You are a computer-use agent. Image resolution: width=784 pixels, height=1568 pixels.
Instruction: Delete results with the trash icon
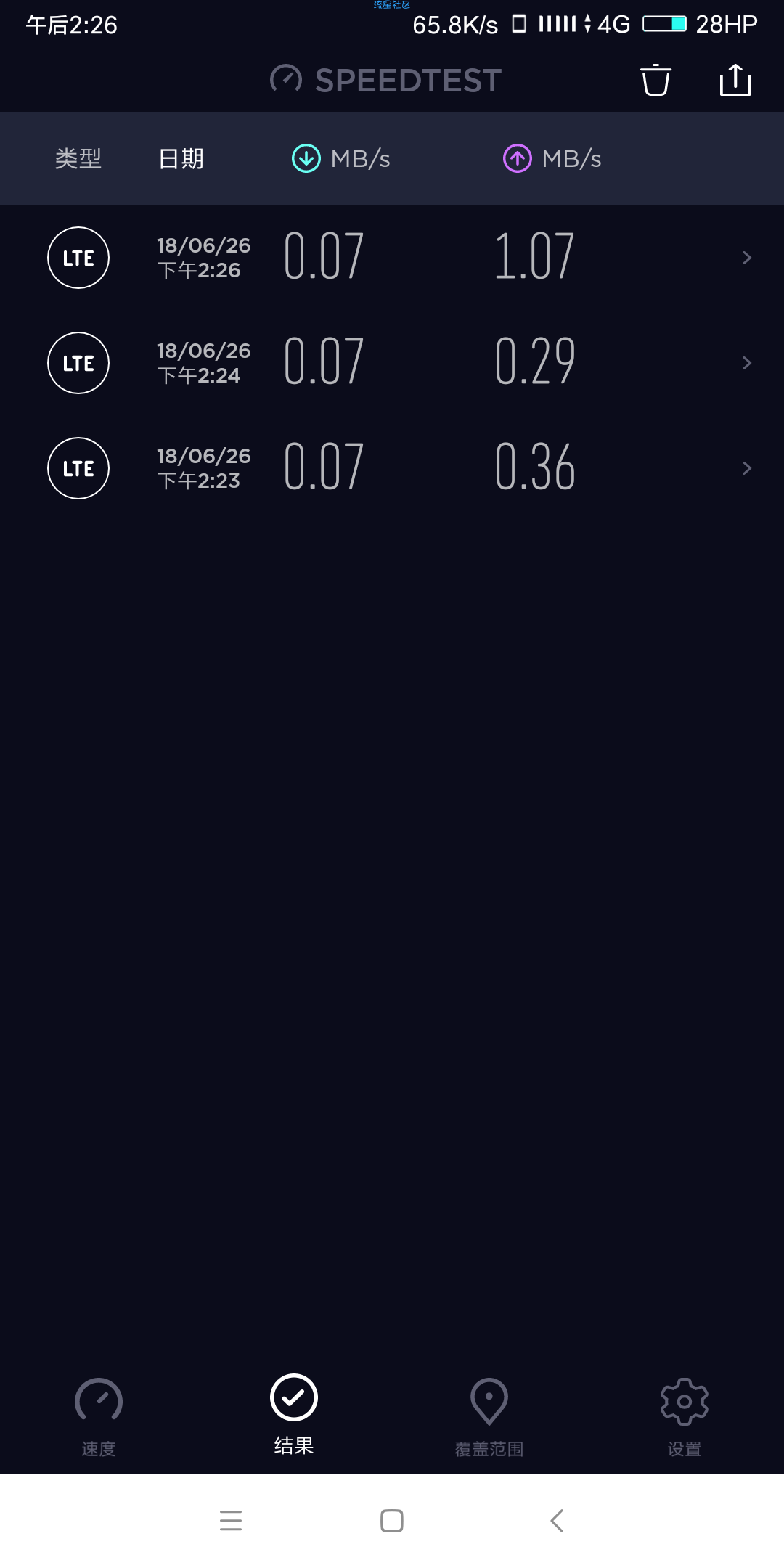(656, 80)
